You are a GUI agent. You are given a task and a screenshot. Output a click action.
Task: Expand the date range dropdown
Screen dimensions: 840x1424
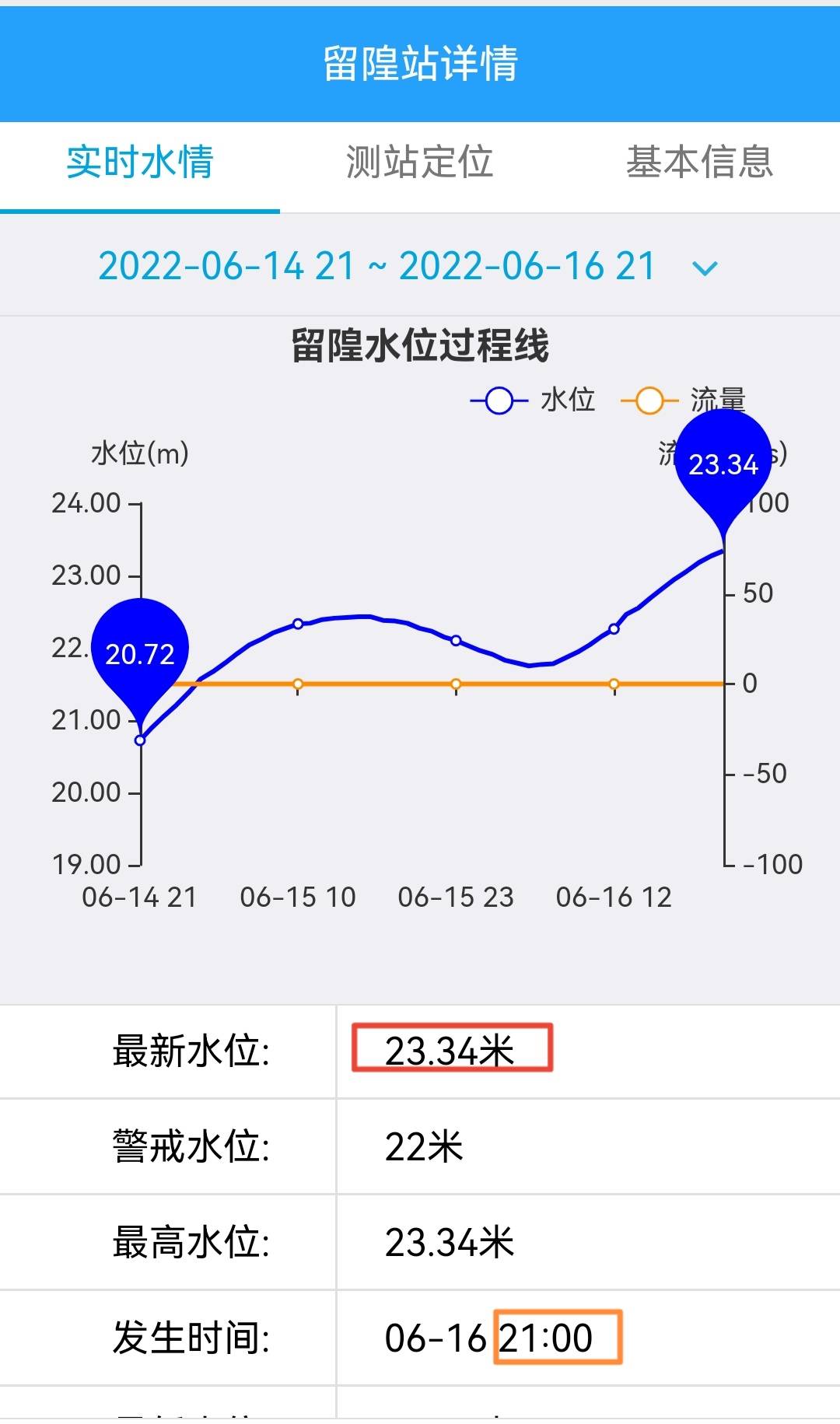[704, 269]
